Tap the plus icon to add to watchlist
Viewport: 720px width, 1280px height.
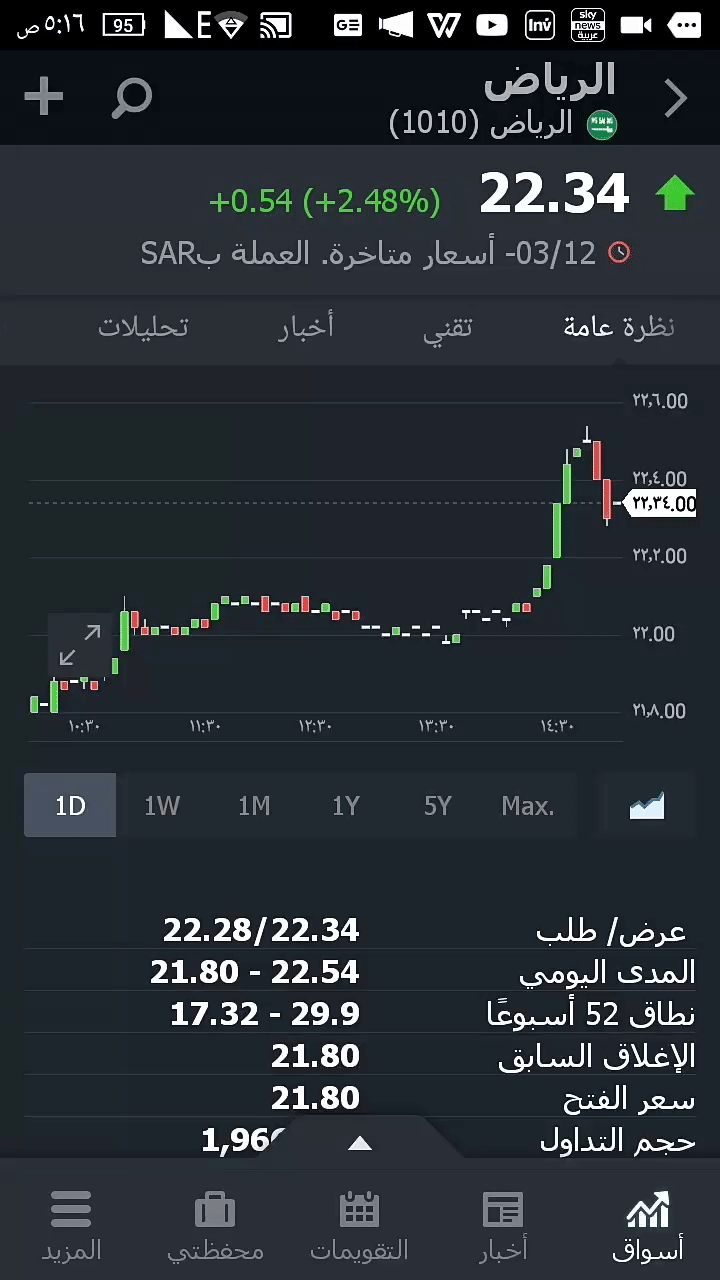click(43, 97)
